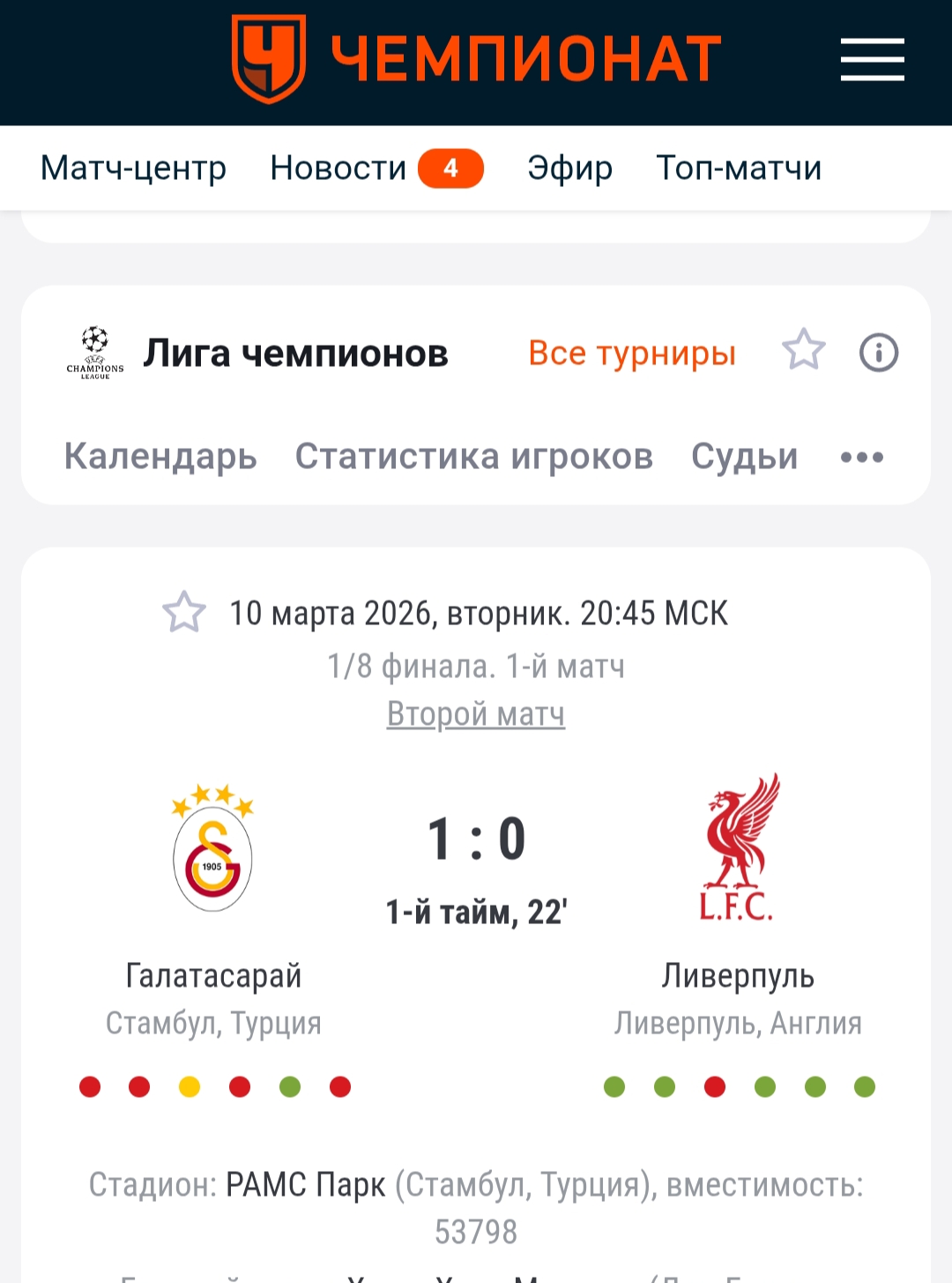Open the Все турниры link
The height and width of the screenshot is (1283, 952).
pyautogui.click(x=632, y=353)
